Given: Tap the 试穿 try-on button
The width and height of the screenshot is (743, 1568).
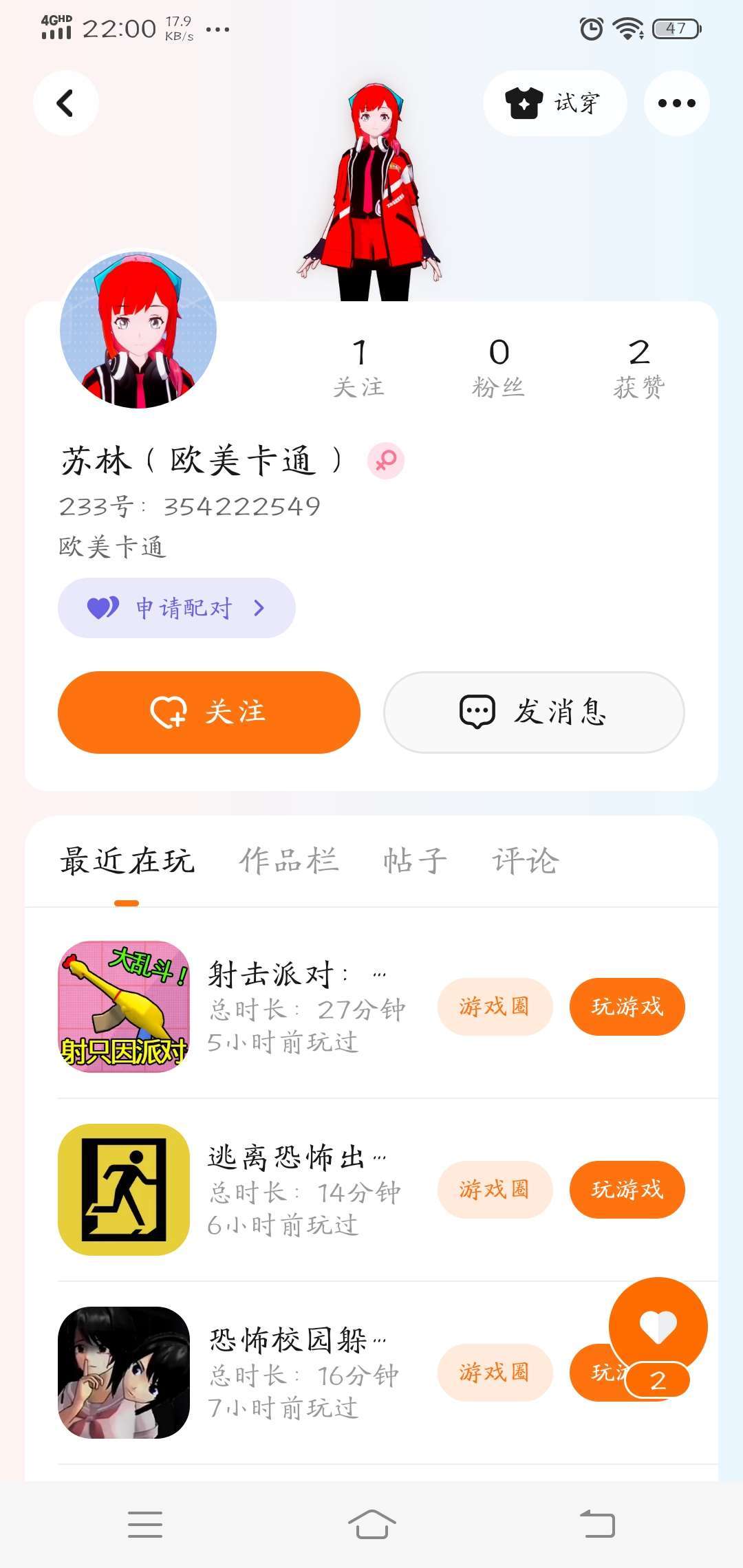Looking at the screenshot, I should [x=554, y=103].
